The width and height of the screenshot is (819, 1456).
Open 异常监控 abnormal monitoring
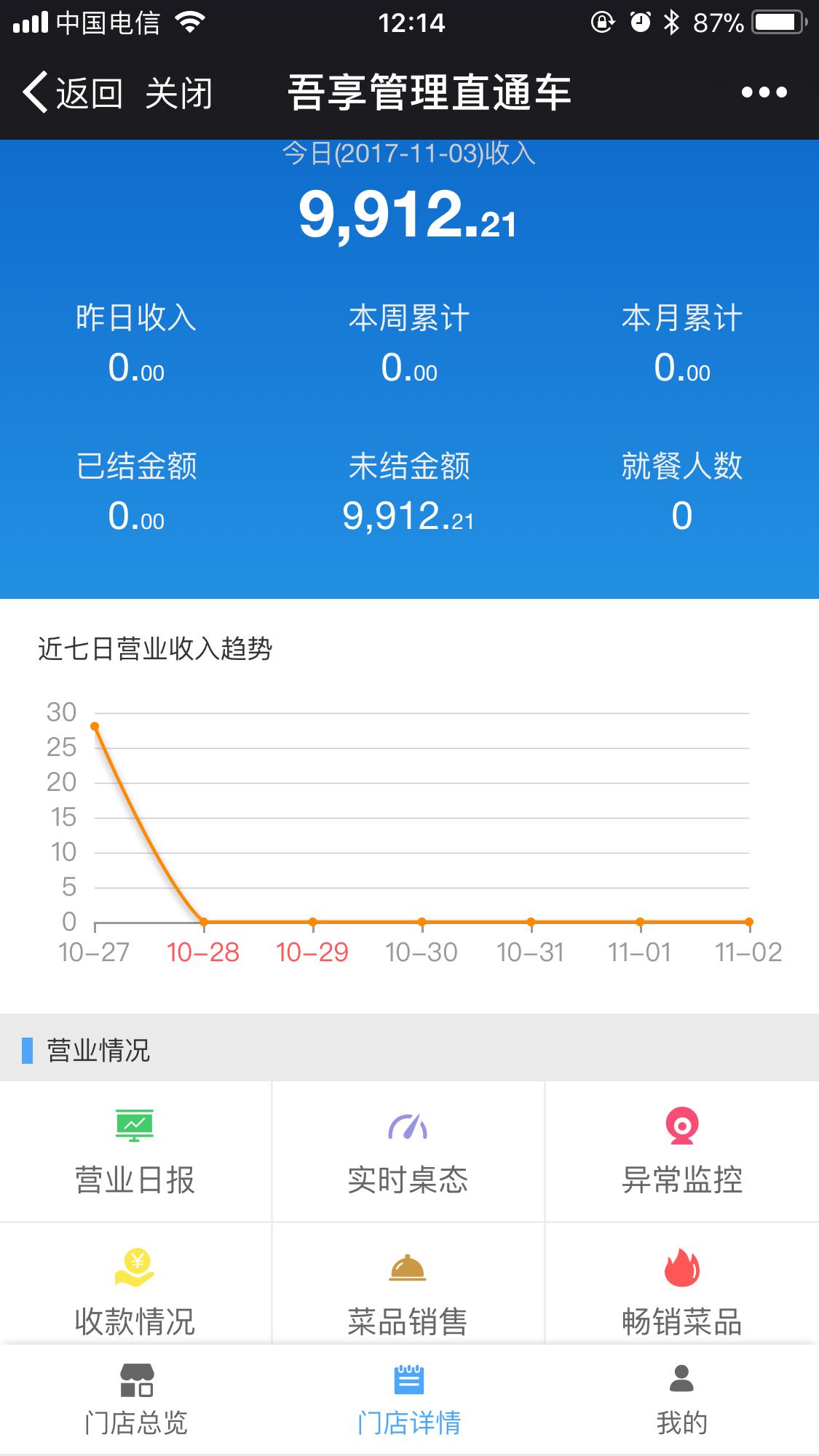pos(682,1151)
